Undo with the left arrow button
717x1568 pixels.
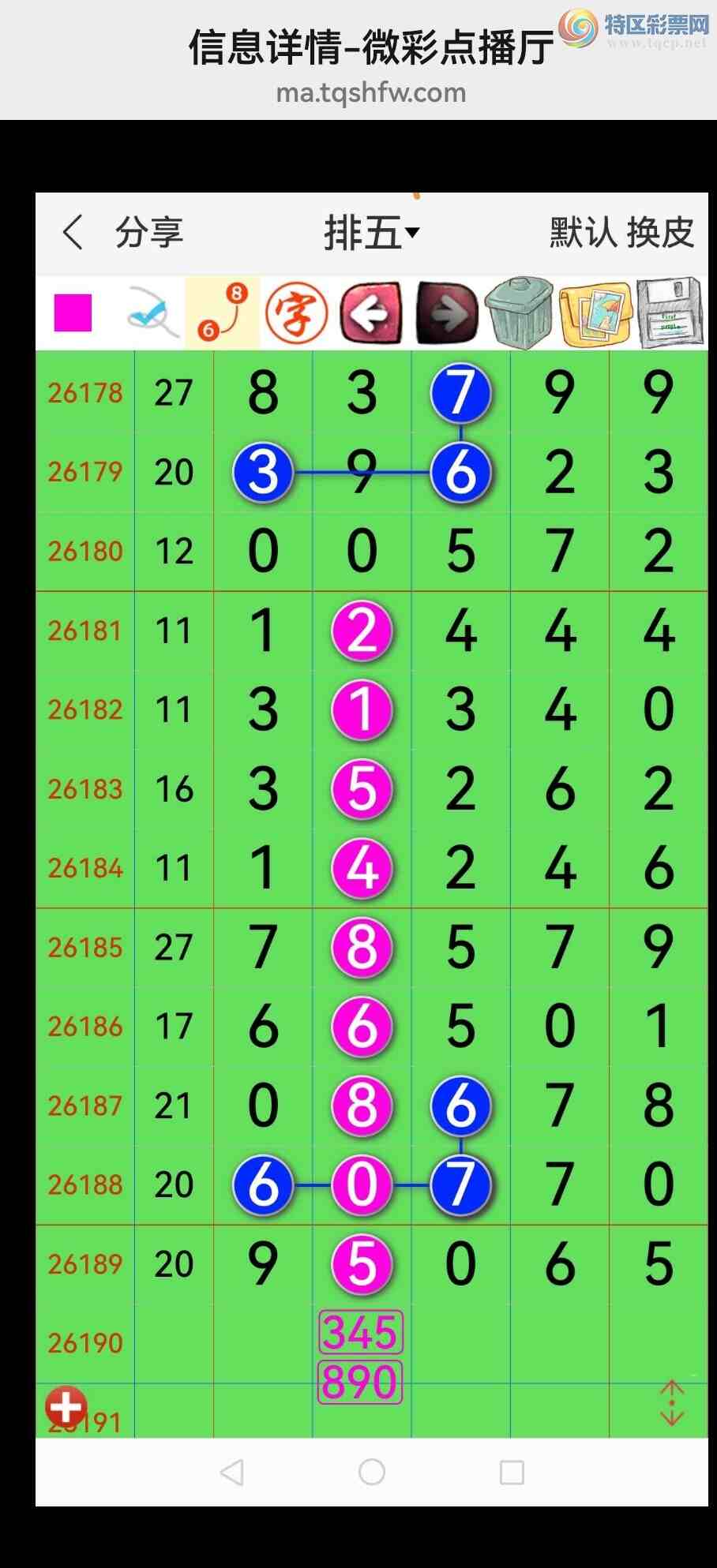click(371, 313)
